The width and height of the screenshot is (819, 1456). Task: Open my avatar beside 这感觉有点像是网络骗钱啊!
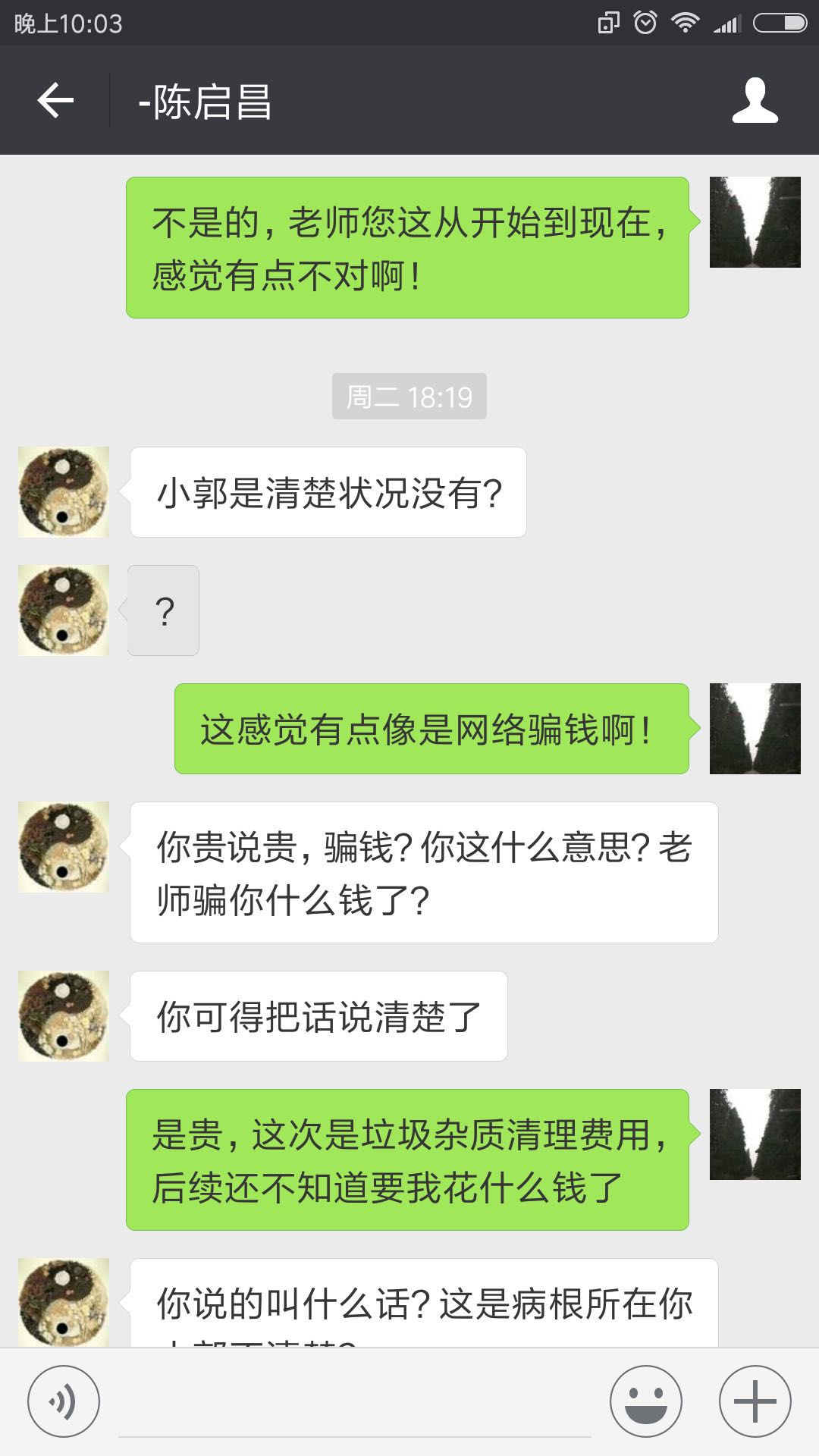tap(755, 729)
